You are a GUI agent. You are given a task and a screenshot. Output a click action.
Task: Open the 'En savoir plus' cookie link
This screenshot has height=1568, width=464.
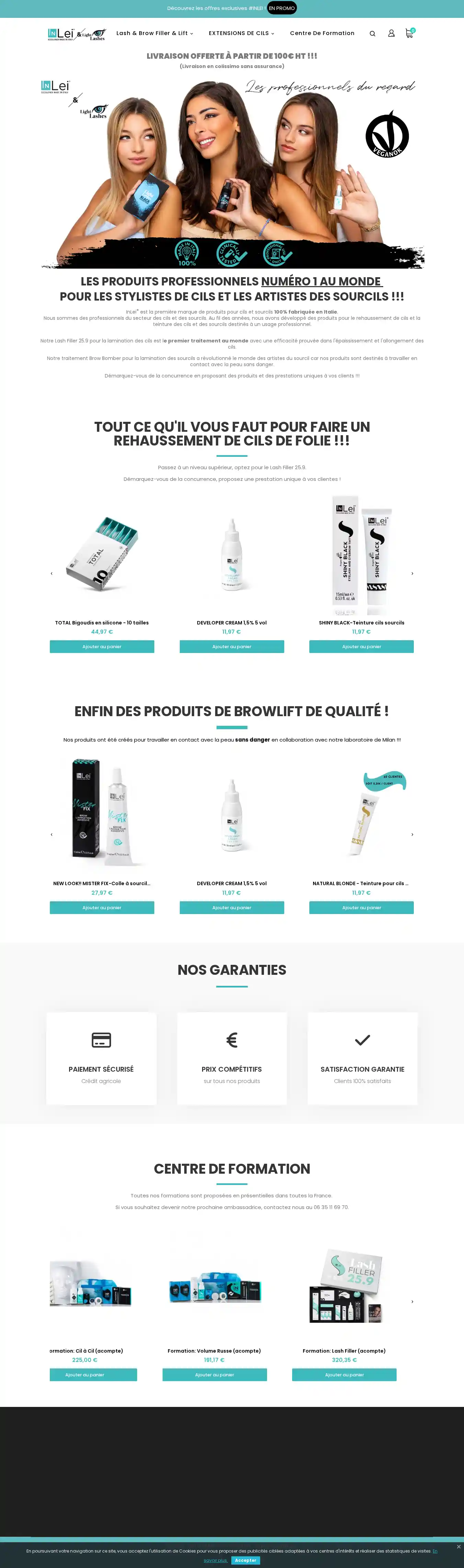[215, 1560]
